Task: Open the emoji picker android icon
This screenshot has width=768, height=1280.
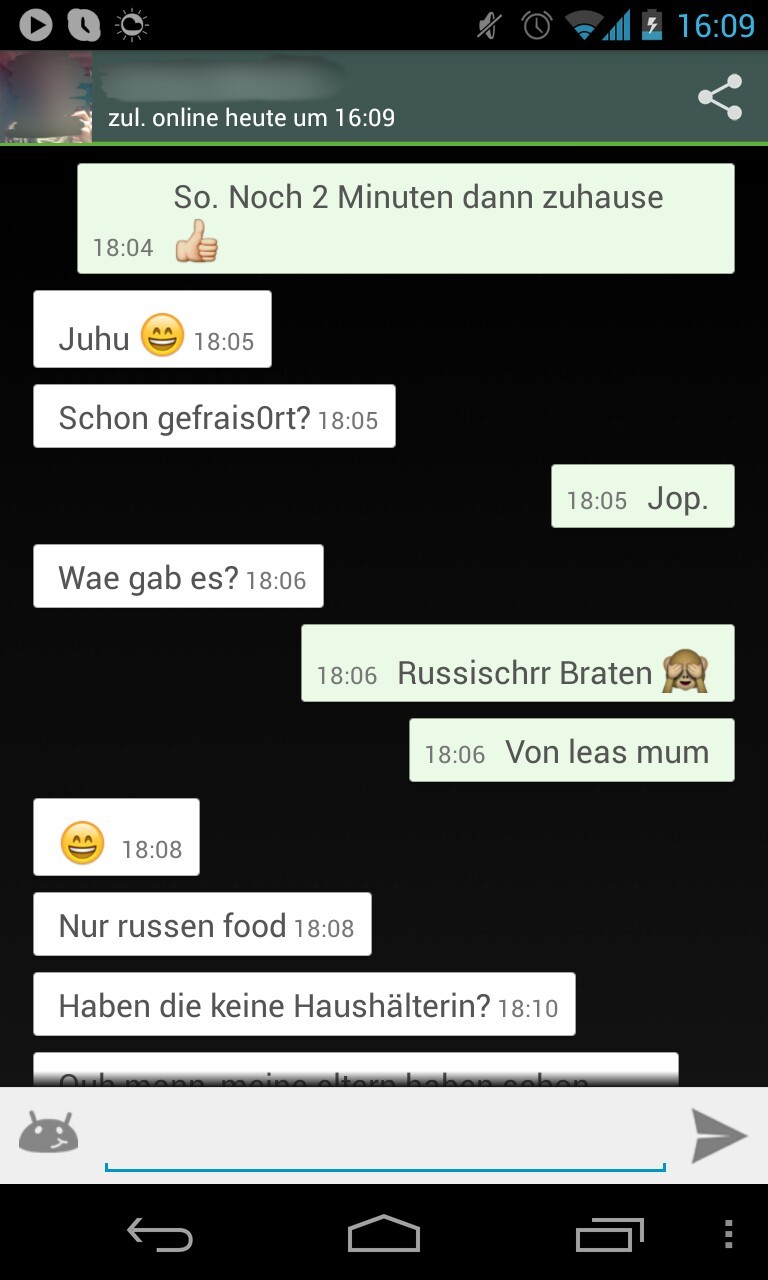Action: tap(48, 1134)
